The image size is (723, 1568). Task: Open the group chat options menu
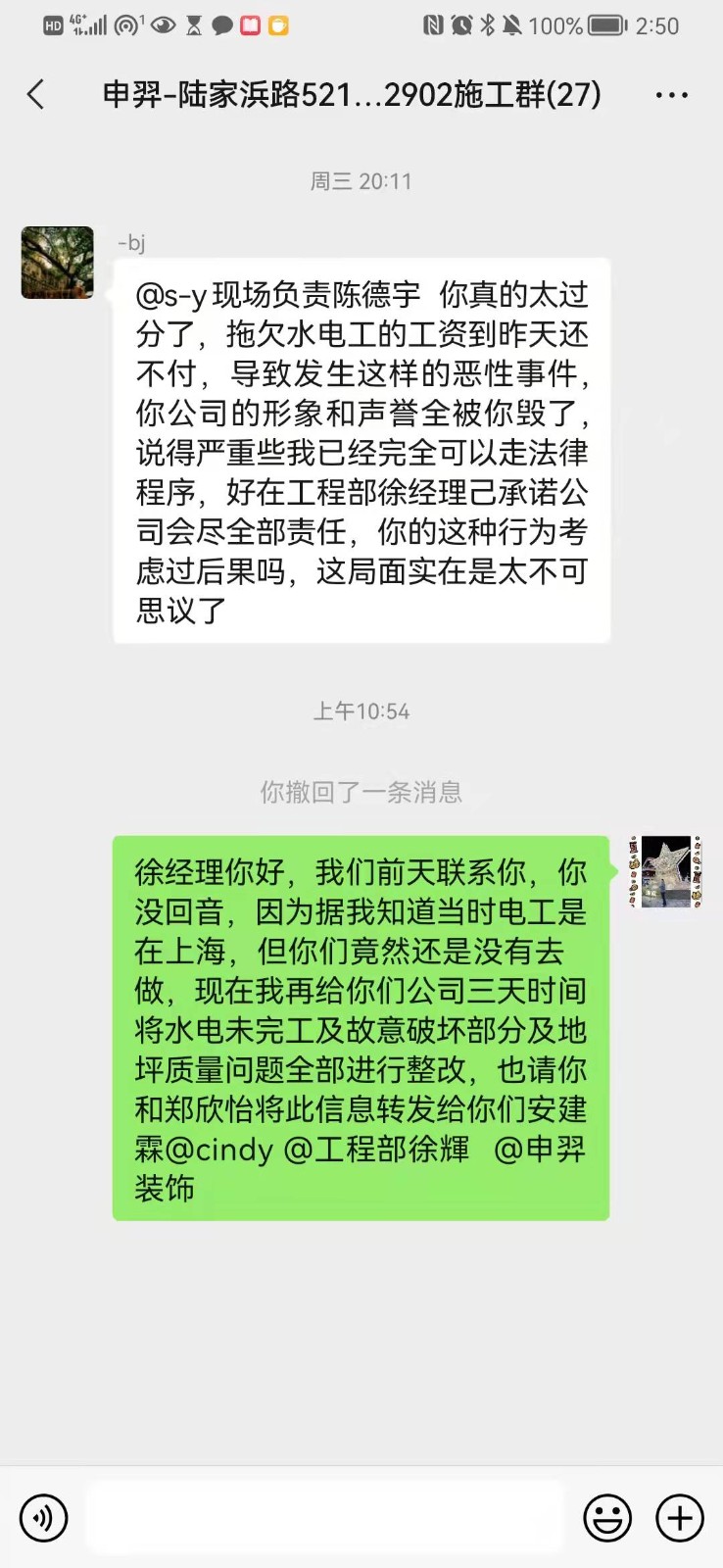[671, 95]
